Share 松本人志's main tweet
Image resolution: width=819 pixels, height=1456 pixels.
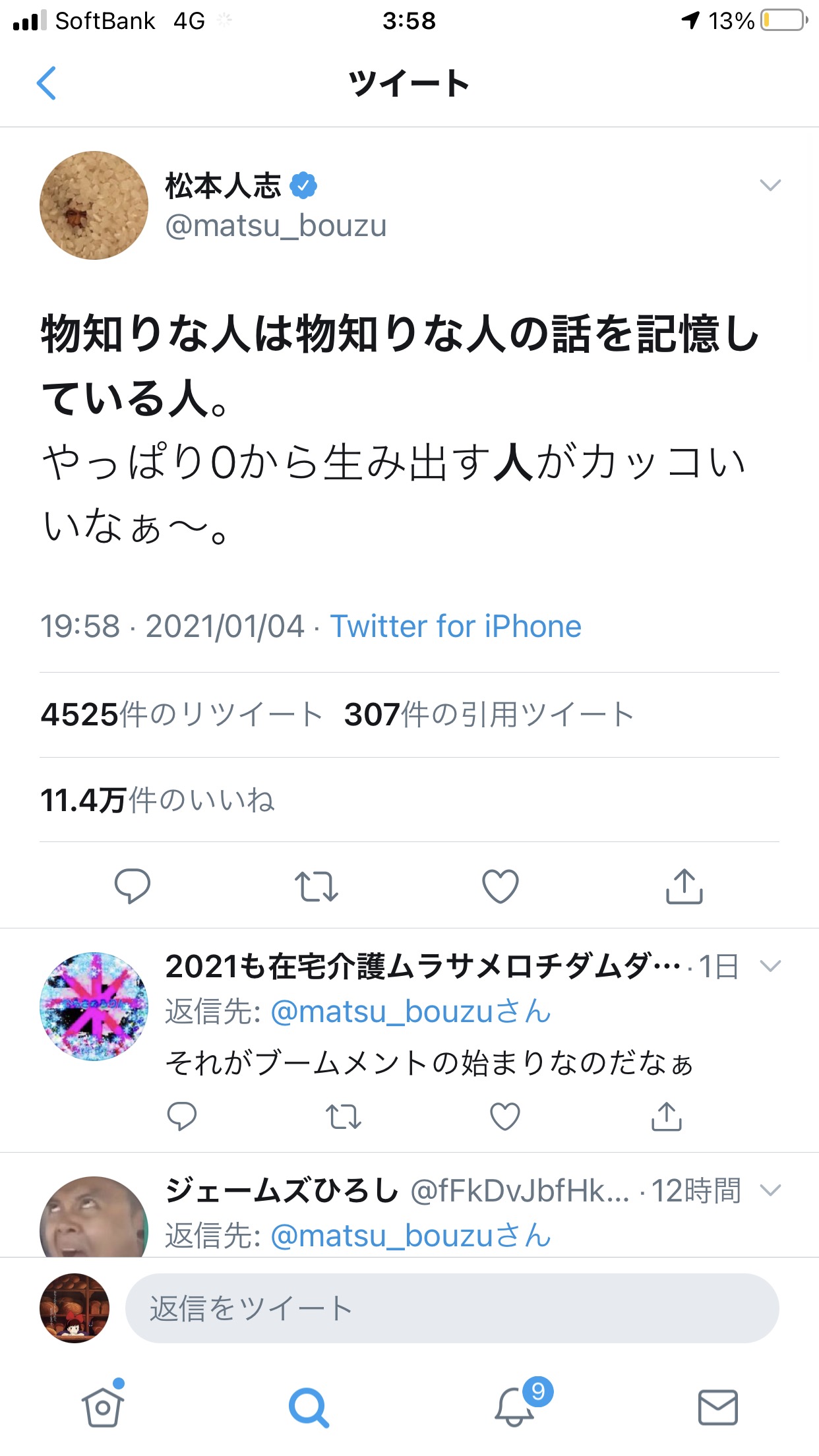pos(684,886)
